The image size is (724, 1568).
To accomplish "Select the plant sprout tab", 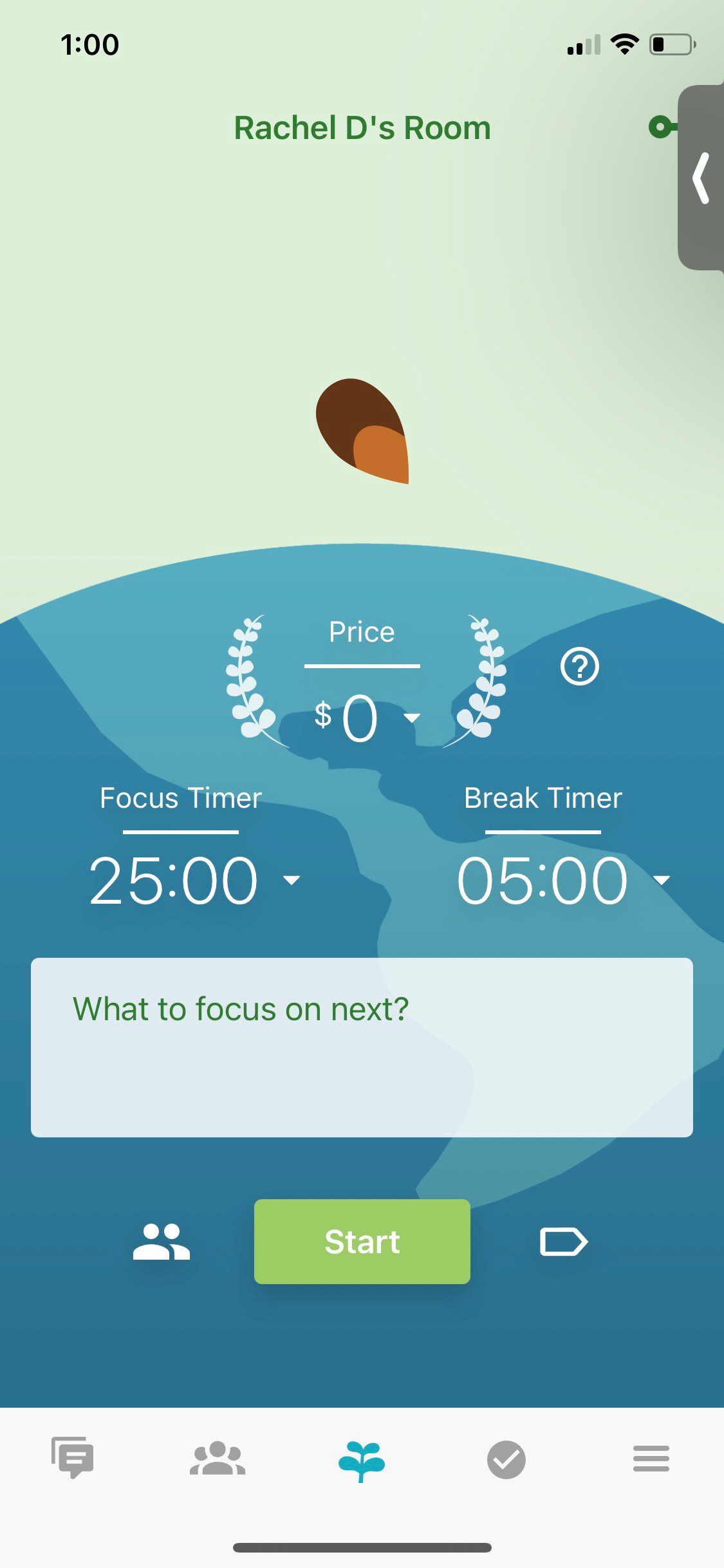I will pos(362,1460).
